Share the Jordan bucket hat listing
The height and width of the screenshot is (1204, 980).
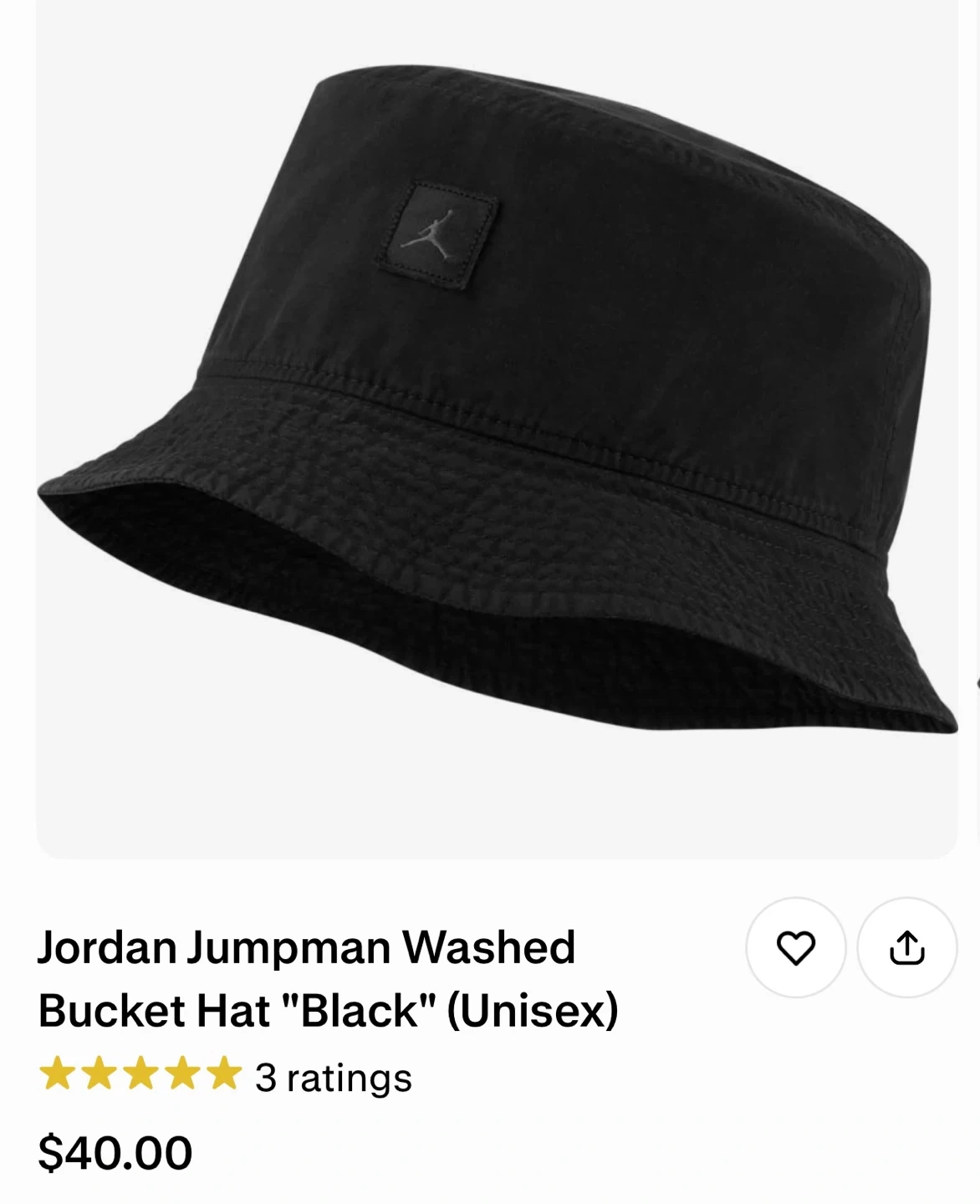(x=906, y=947)
